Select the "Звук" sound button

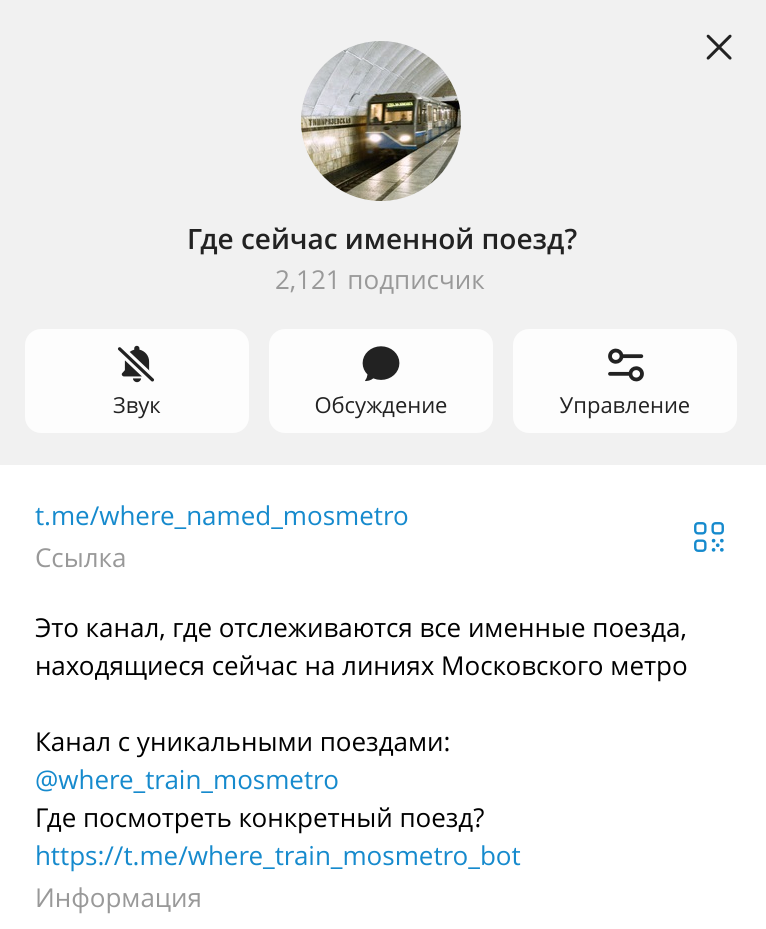(x=137, y=381)
